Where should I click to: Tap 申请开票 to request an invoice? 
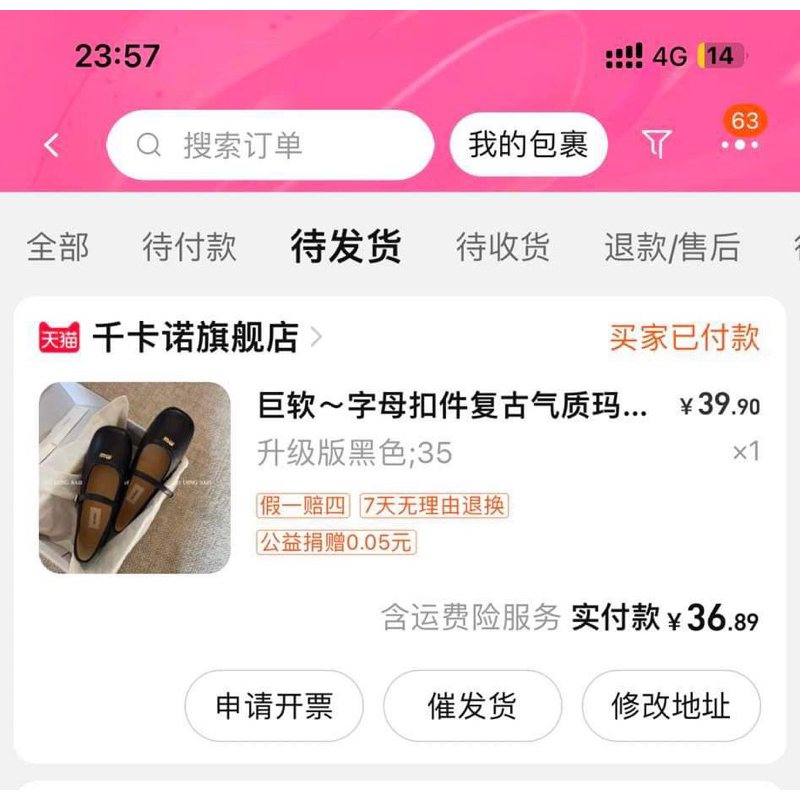click(x=274, y=706)
